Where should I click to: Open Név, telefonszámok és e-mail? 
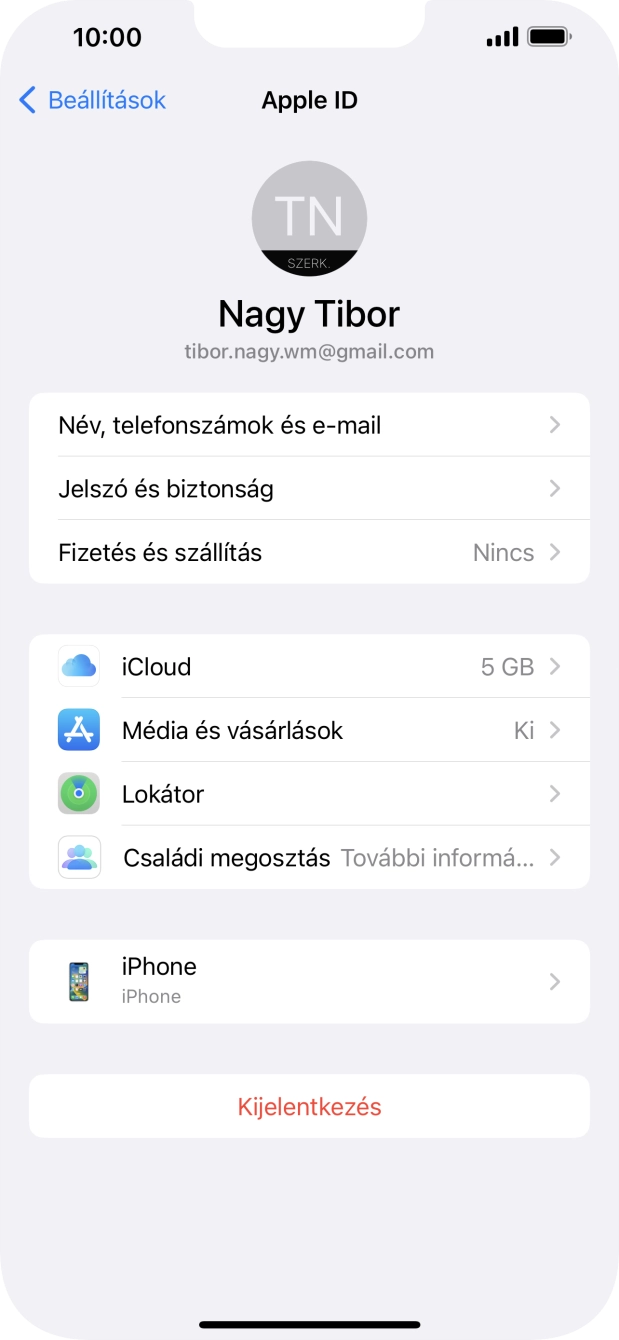309,425
